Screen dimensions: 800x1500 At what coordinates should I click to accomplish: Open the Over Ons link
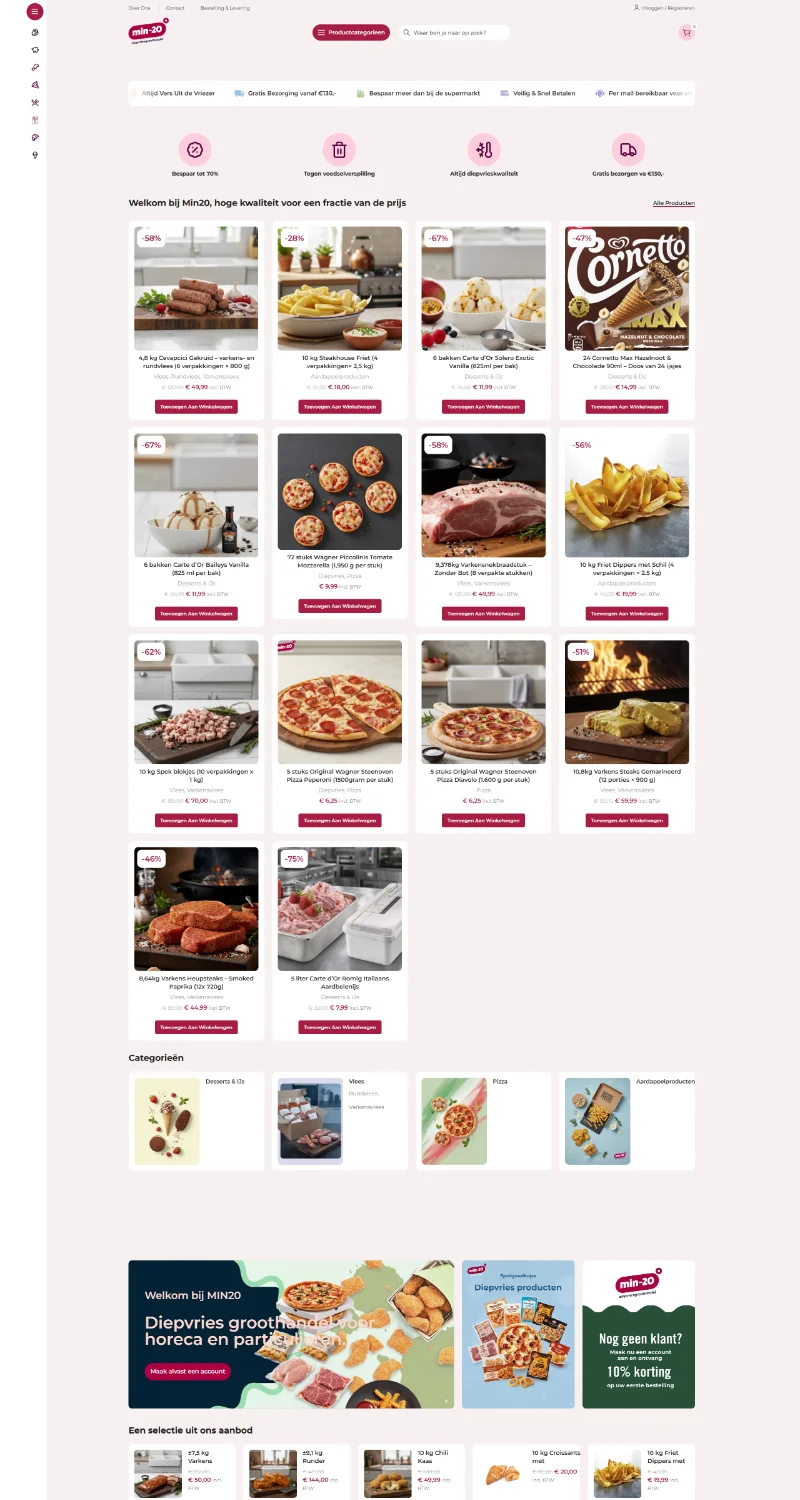point(139,8)
